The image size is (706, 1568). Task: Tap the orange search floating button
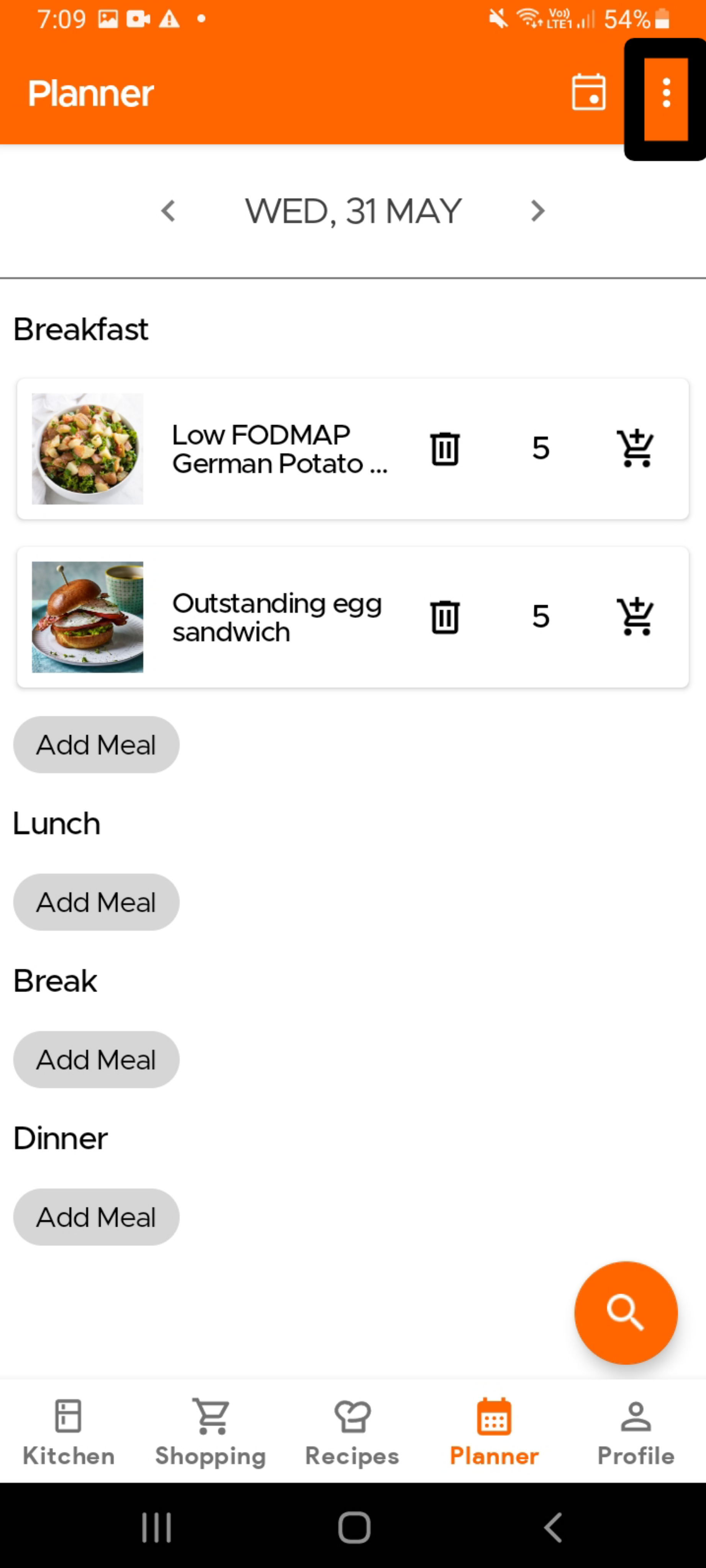(626, 1313)
